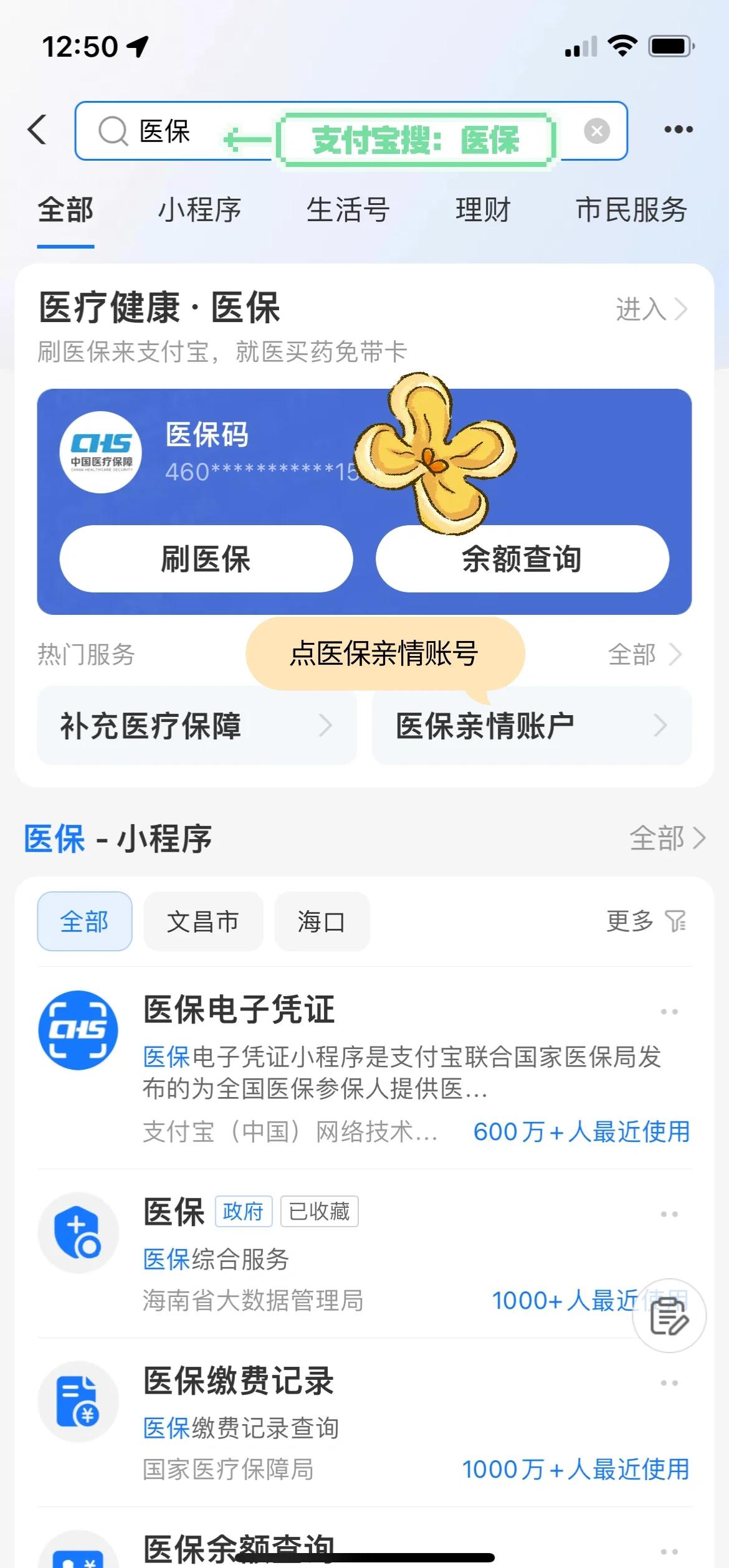
Task: Tap the 刷医保 button
Action: [206, 559]
